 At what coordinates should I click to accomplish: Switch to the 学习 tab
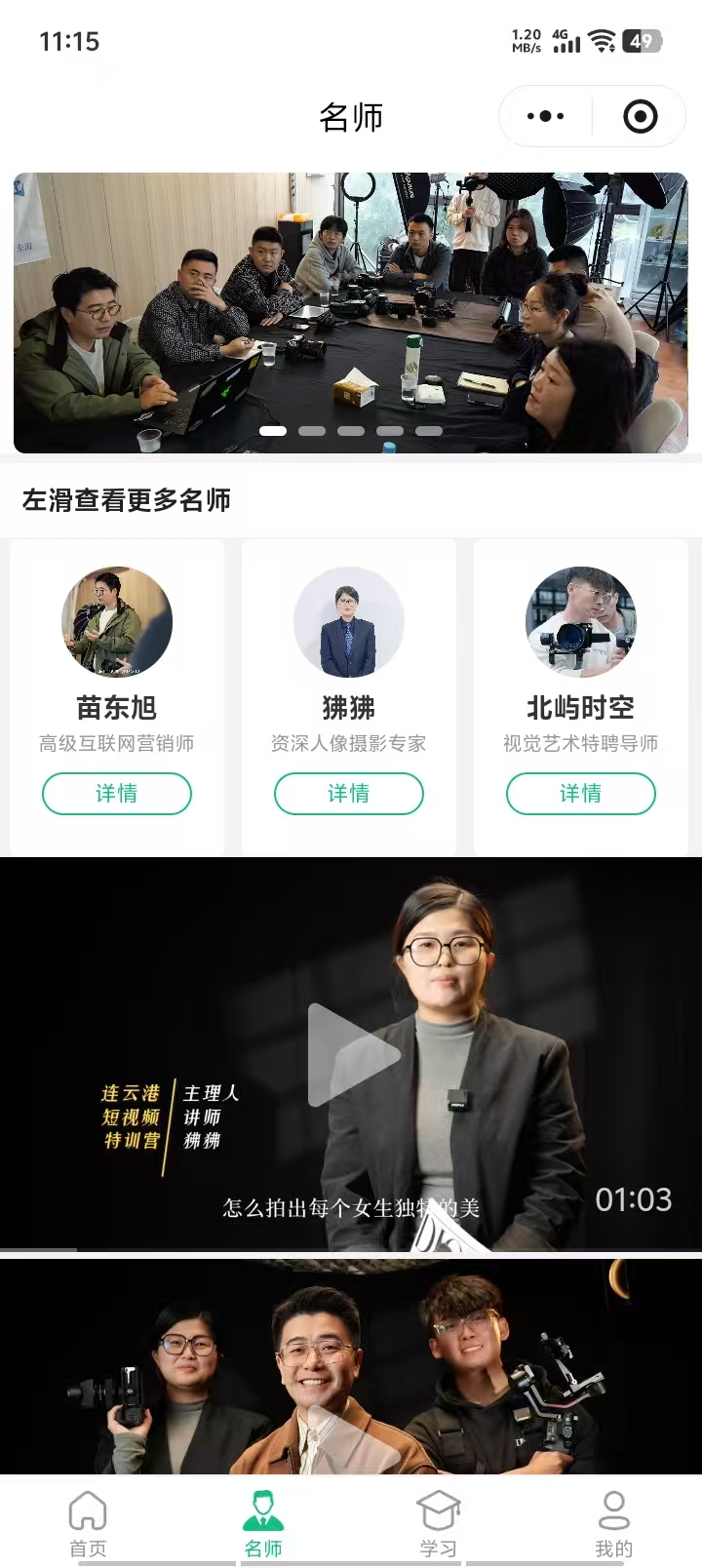click(x=439, y=1523)
